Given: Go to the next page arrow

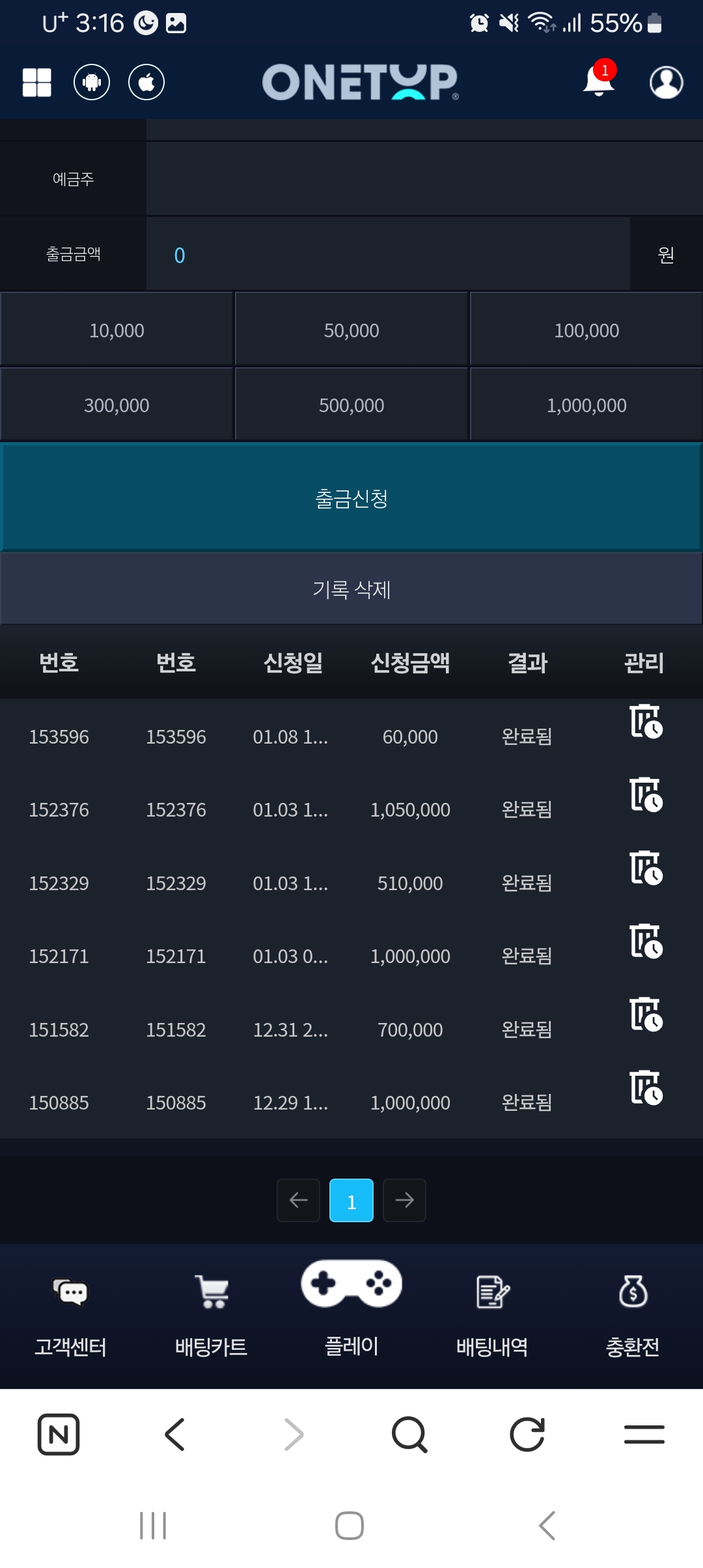Looking at the screenshot, I should click(404, 1200).
